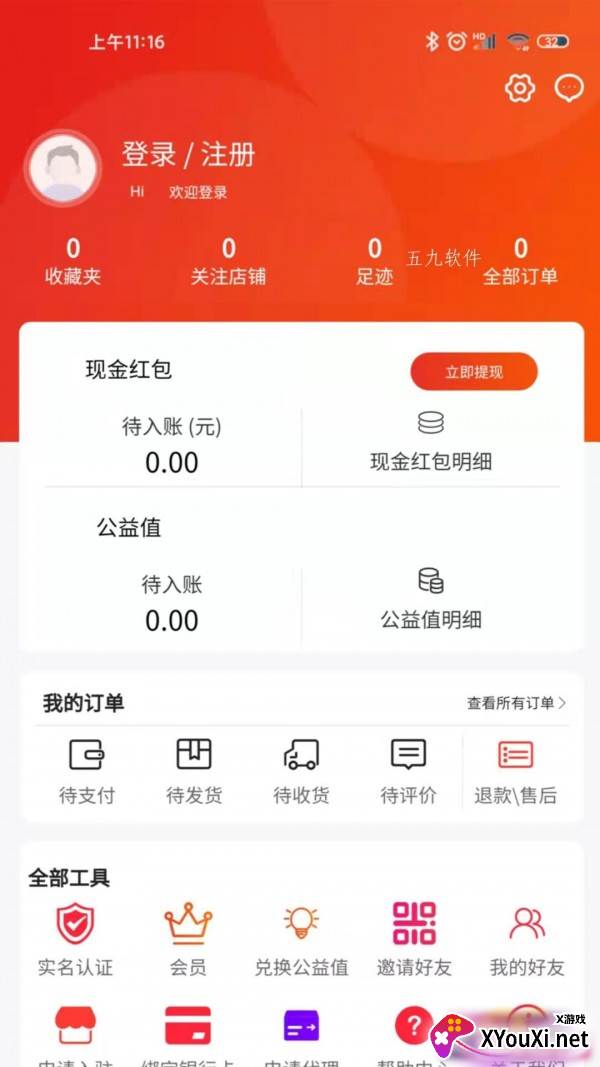
Task: View all orders via 查看所有订单
Action: (x=516, y=703)
